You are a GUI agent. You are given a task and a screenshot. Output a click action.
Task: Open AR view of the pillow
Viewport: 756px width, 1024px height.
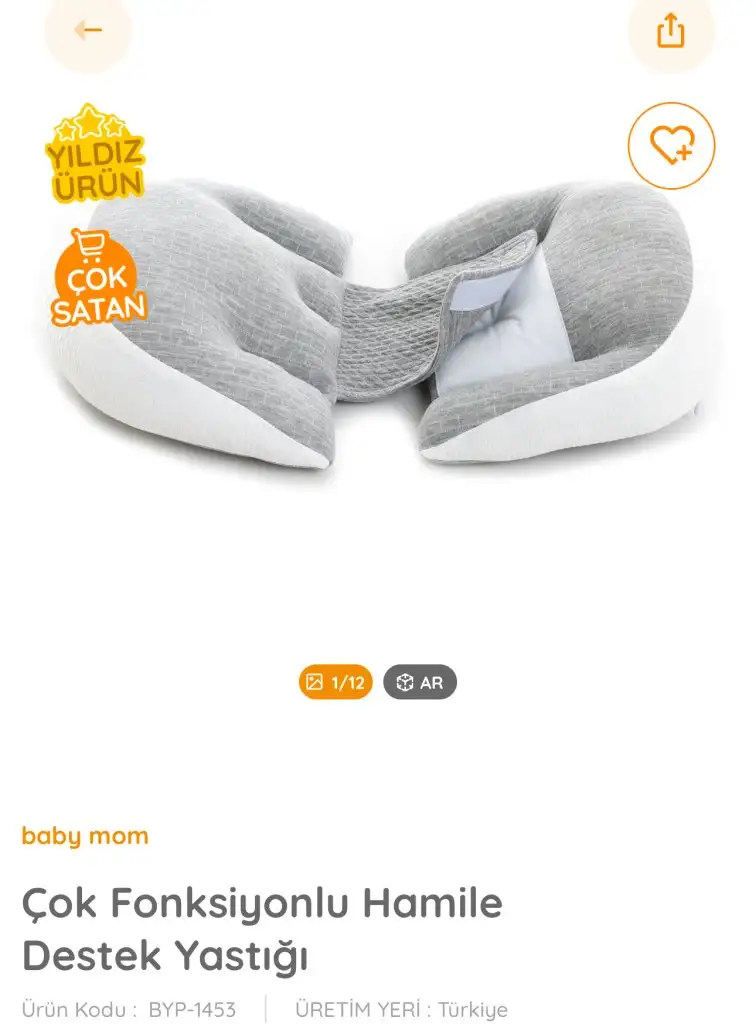tap(420, 683)
